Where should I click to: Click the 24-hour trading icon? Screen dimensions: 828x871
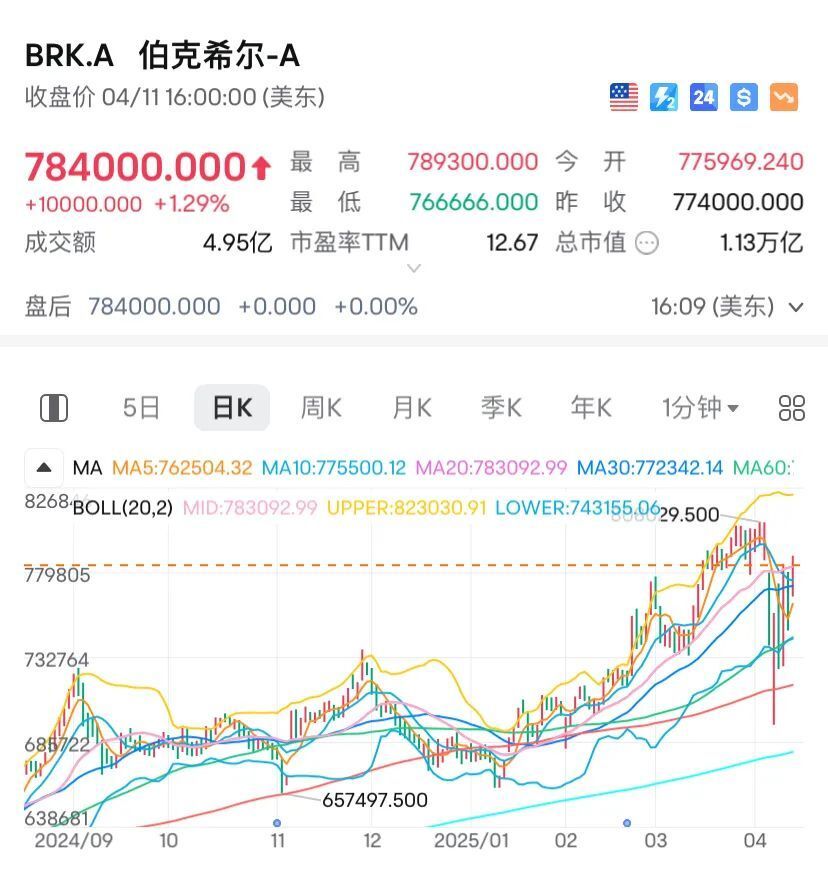(x=702, y=96)
